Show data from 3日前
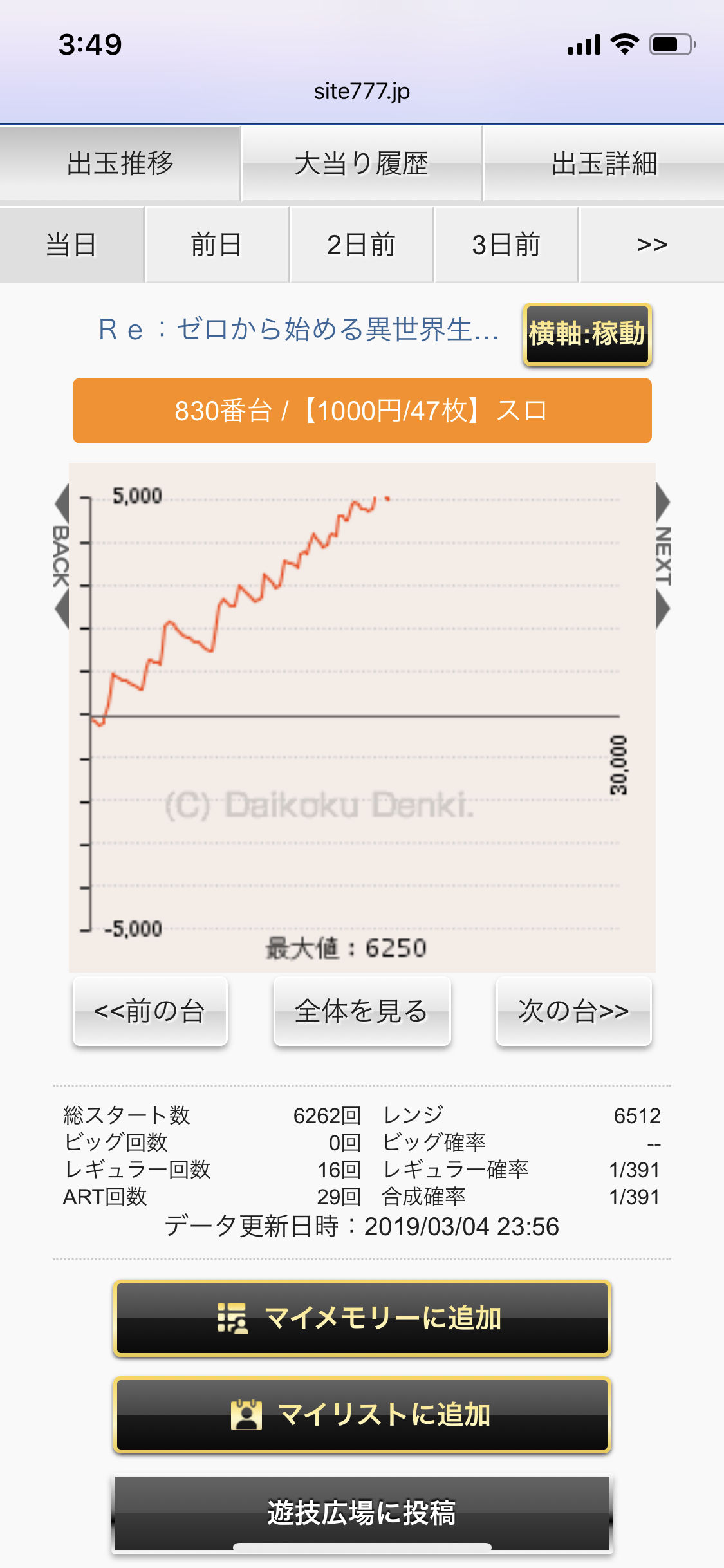 click(506, 245)
